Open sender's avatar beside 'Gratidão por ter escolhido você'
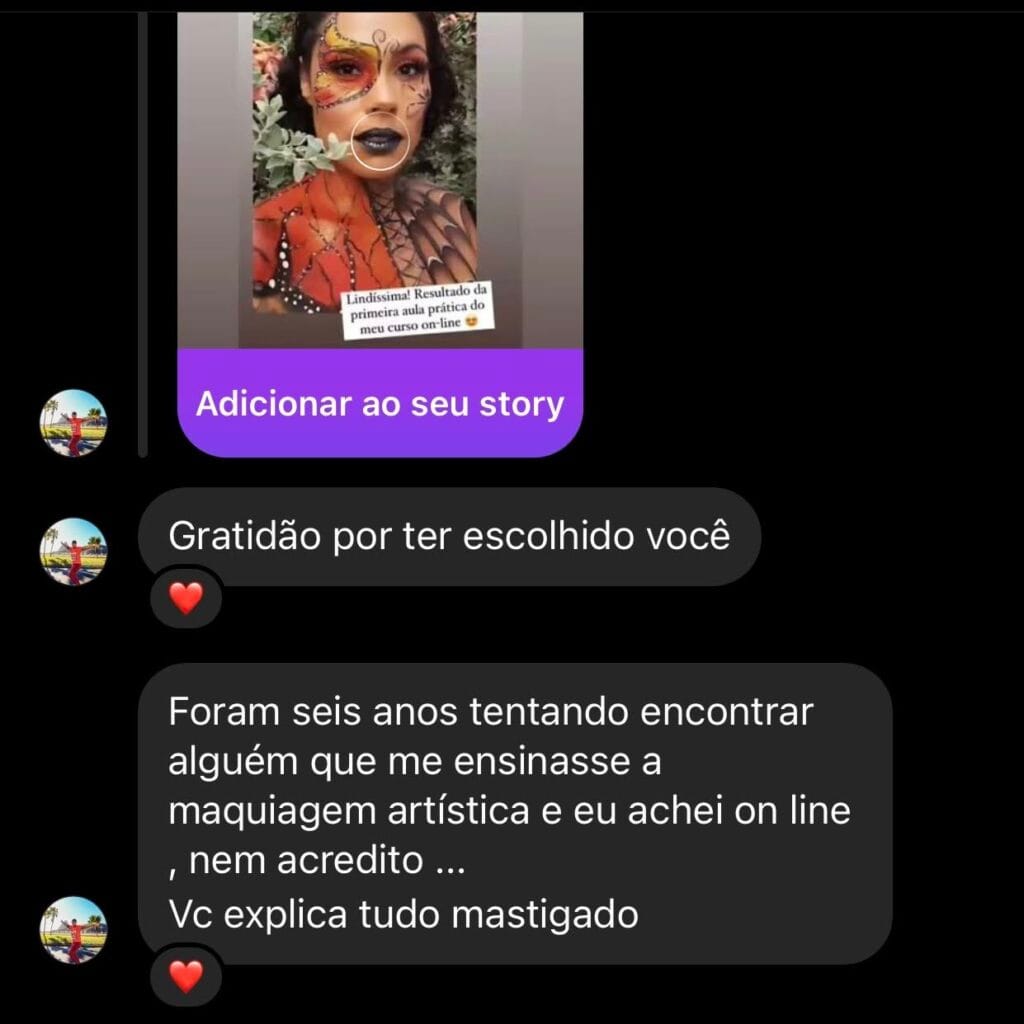The width and height of the screenshot is (1024, 1024). point(73,551)
